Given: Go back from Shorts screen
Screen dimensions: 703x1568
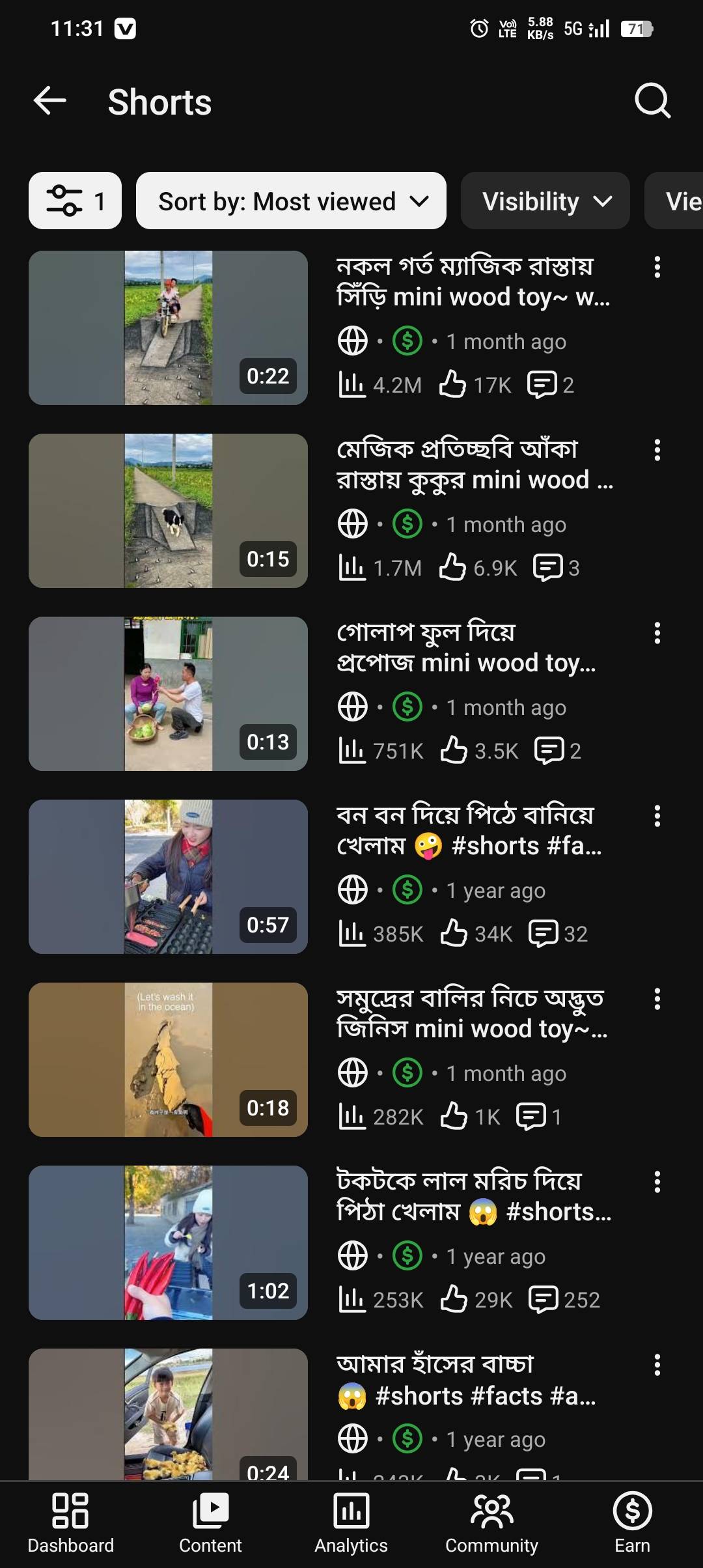Looking at the screenshot, I should pyautogui.click(x=49, y=102).
